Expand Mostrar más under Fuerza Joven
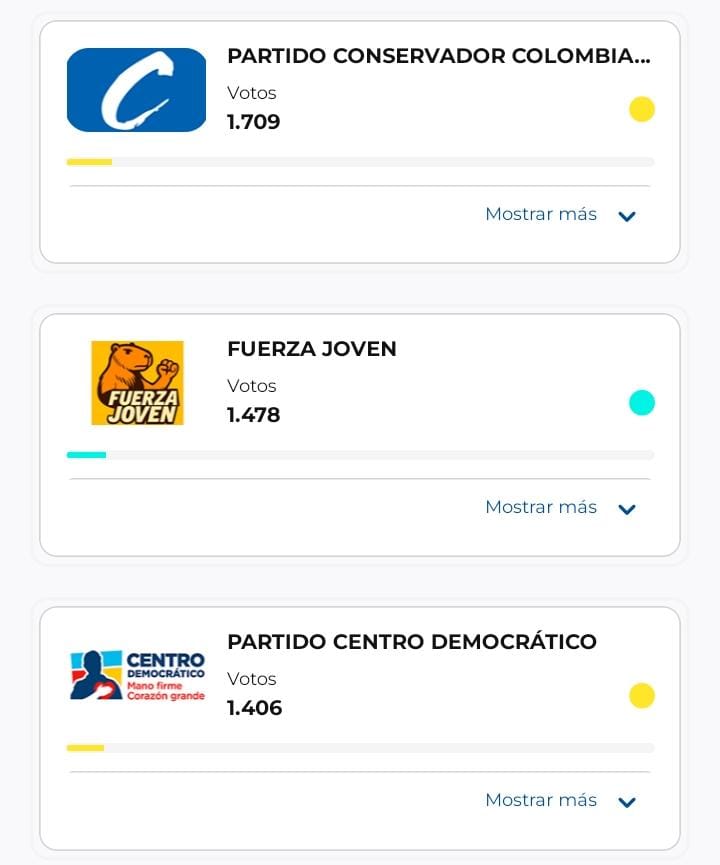The height and width of the screenshot is (865, 720). (x=560, y=508)
